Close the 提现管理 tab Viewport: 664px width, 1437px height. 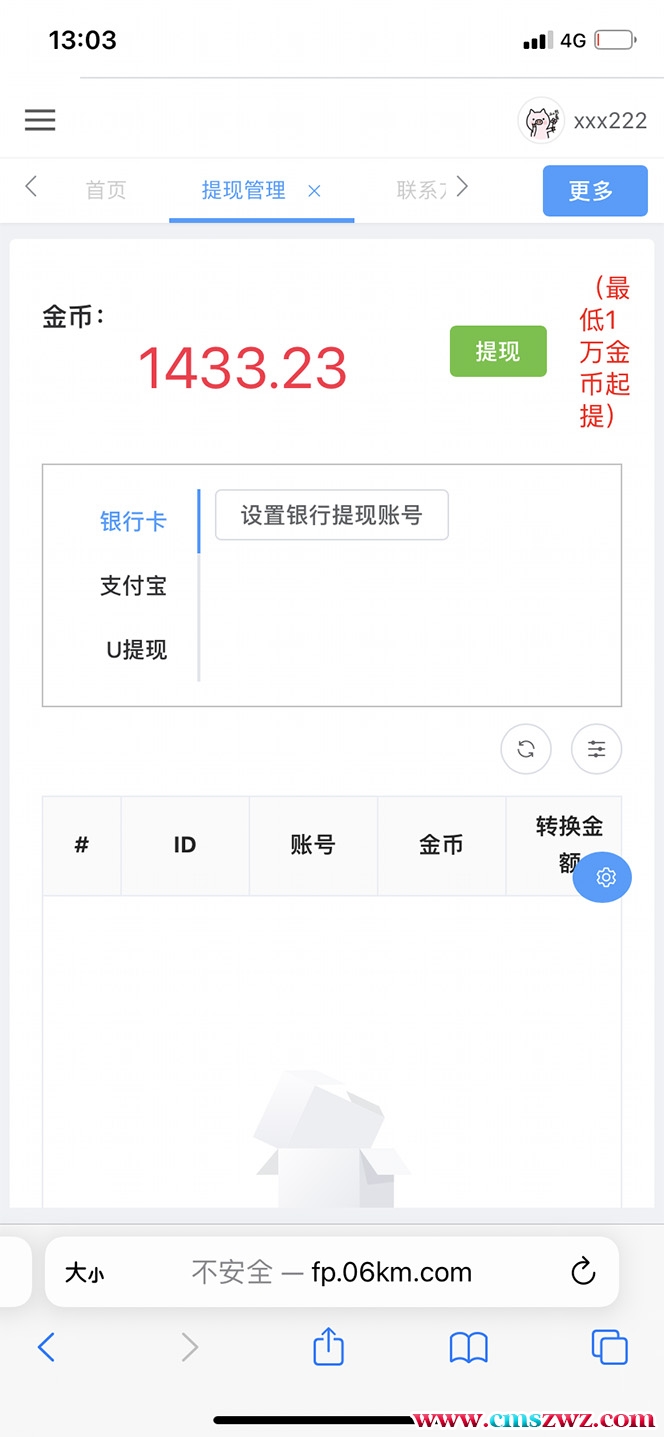pos(314,190)
